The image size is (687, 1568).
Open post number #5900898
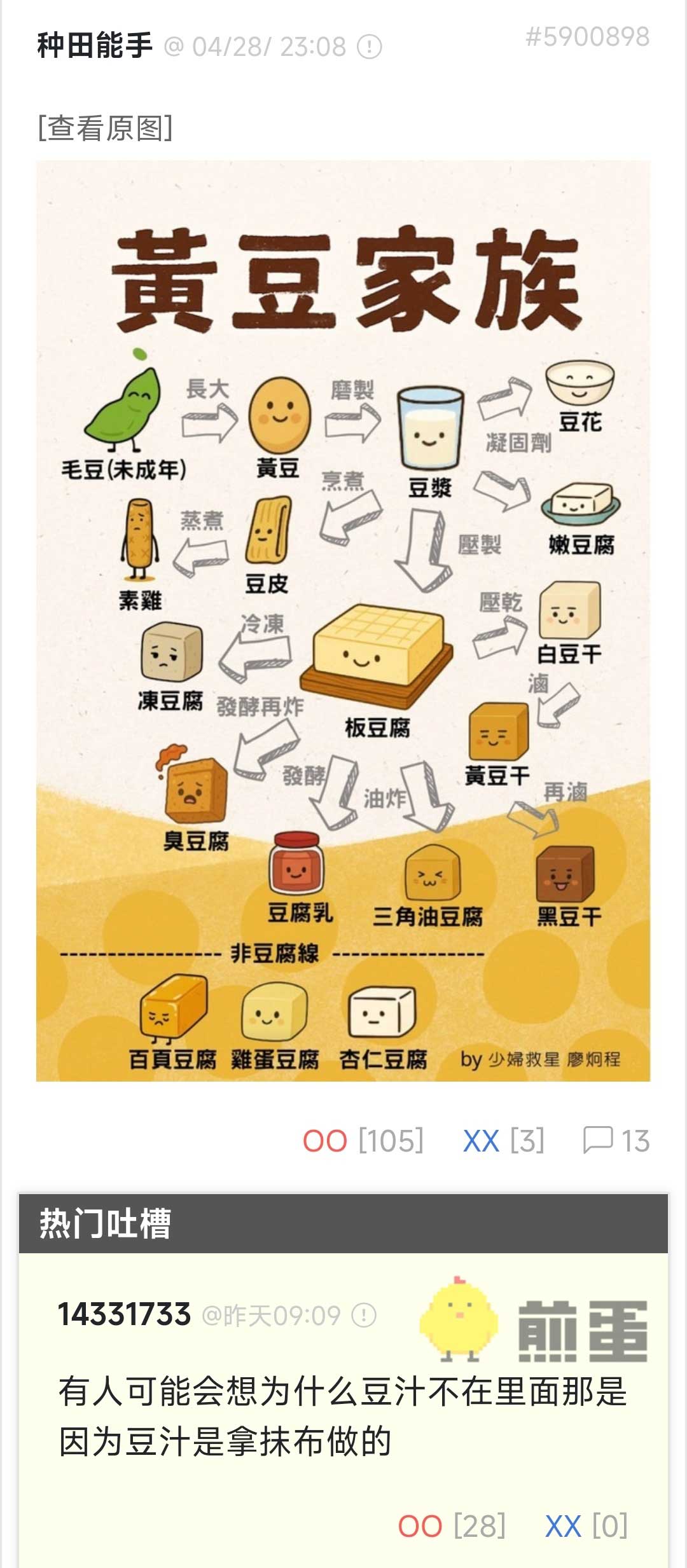click(587, 37)
